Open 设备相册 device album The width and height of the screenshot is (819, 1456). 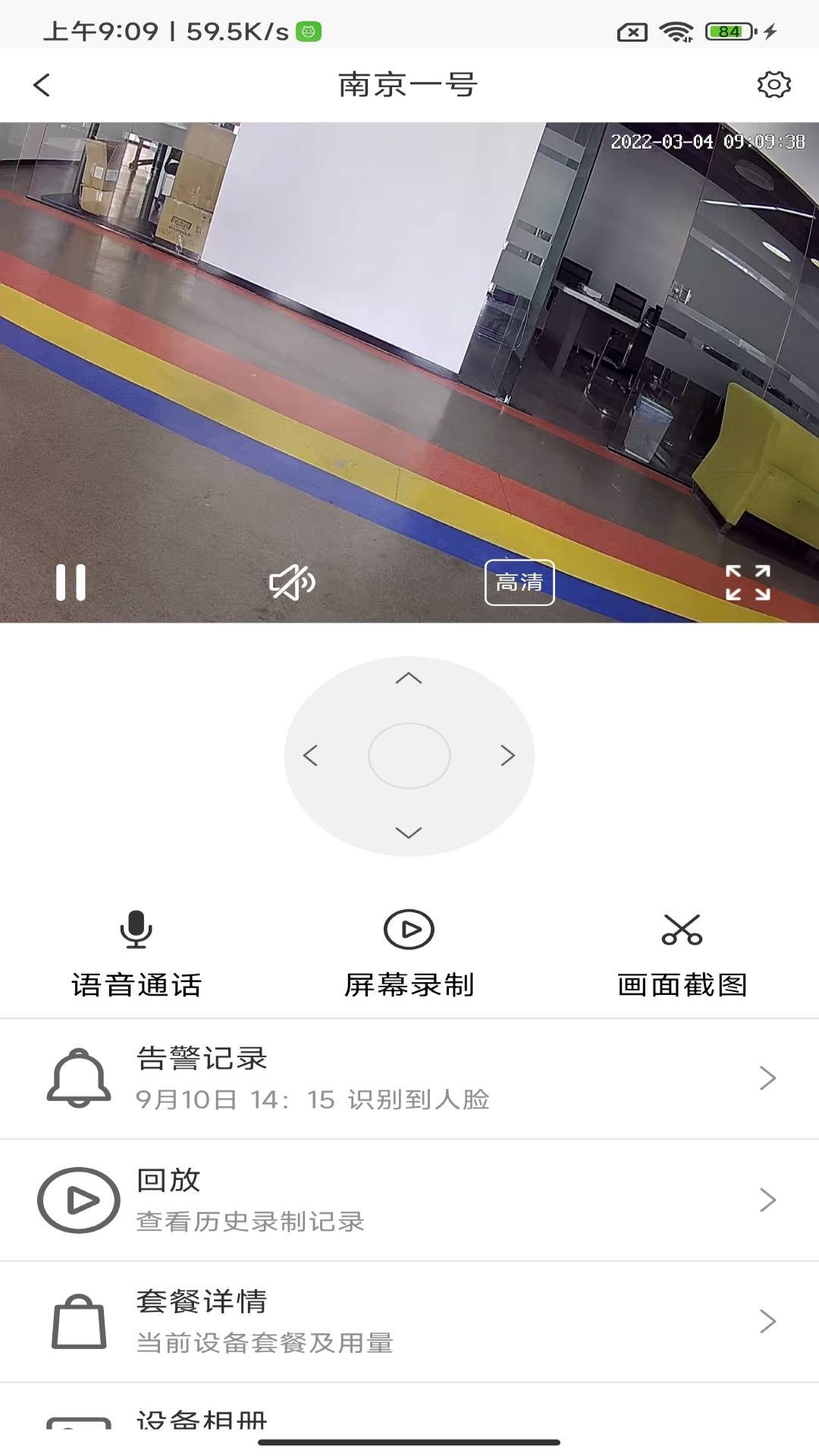(x=409, y=1417)
